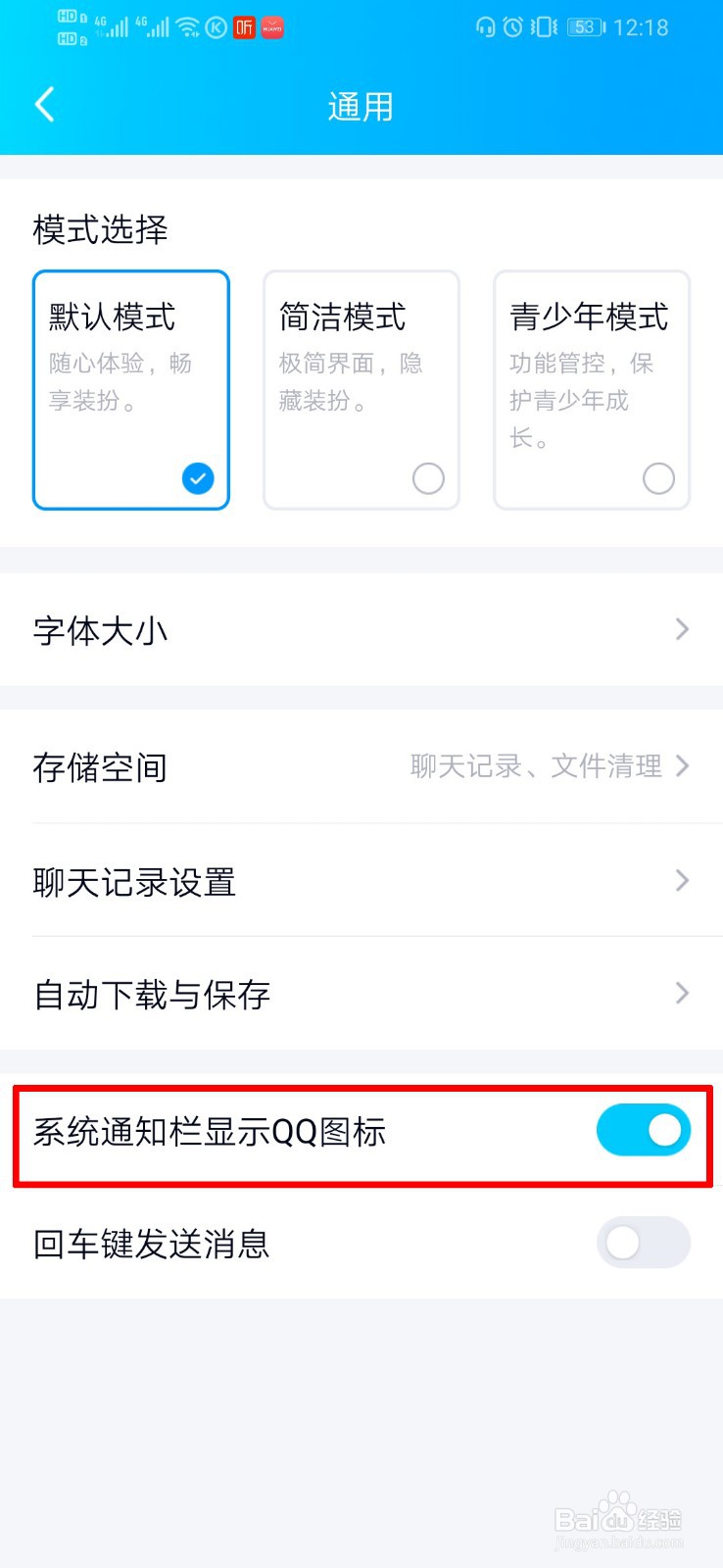The width and height of the screenshot is (723, 1568).
Task: Select the 默认模式 card
Action: click(x=130, y=390)
